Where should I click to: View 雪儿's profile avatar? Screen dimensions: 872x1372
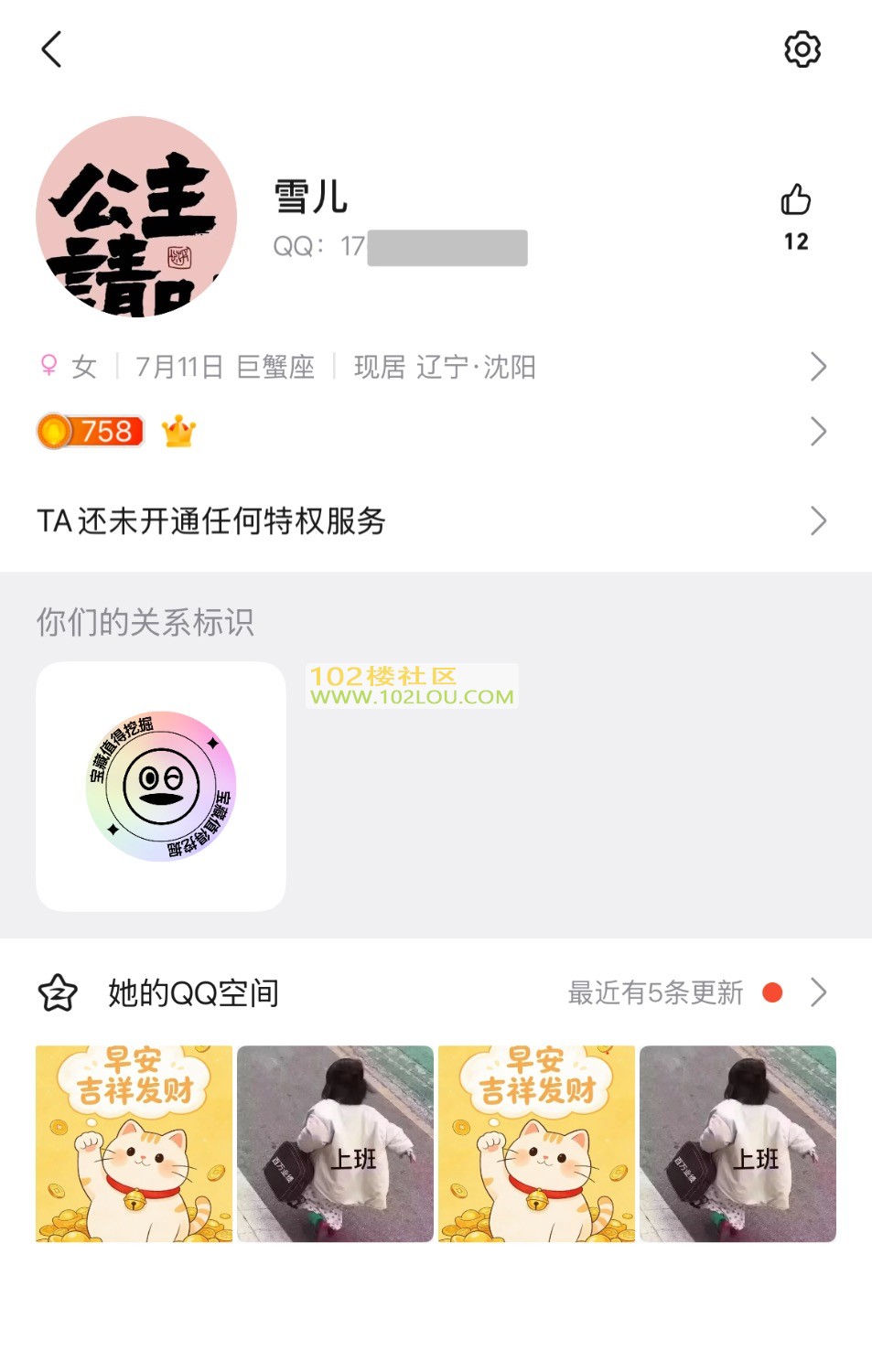(x=136, y=217)
